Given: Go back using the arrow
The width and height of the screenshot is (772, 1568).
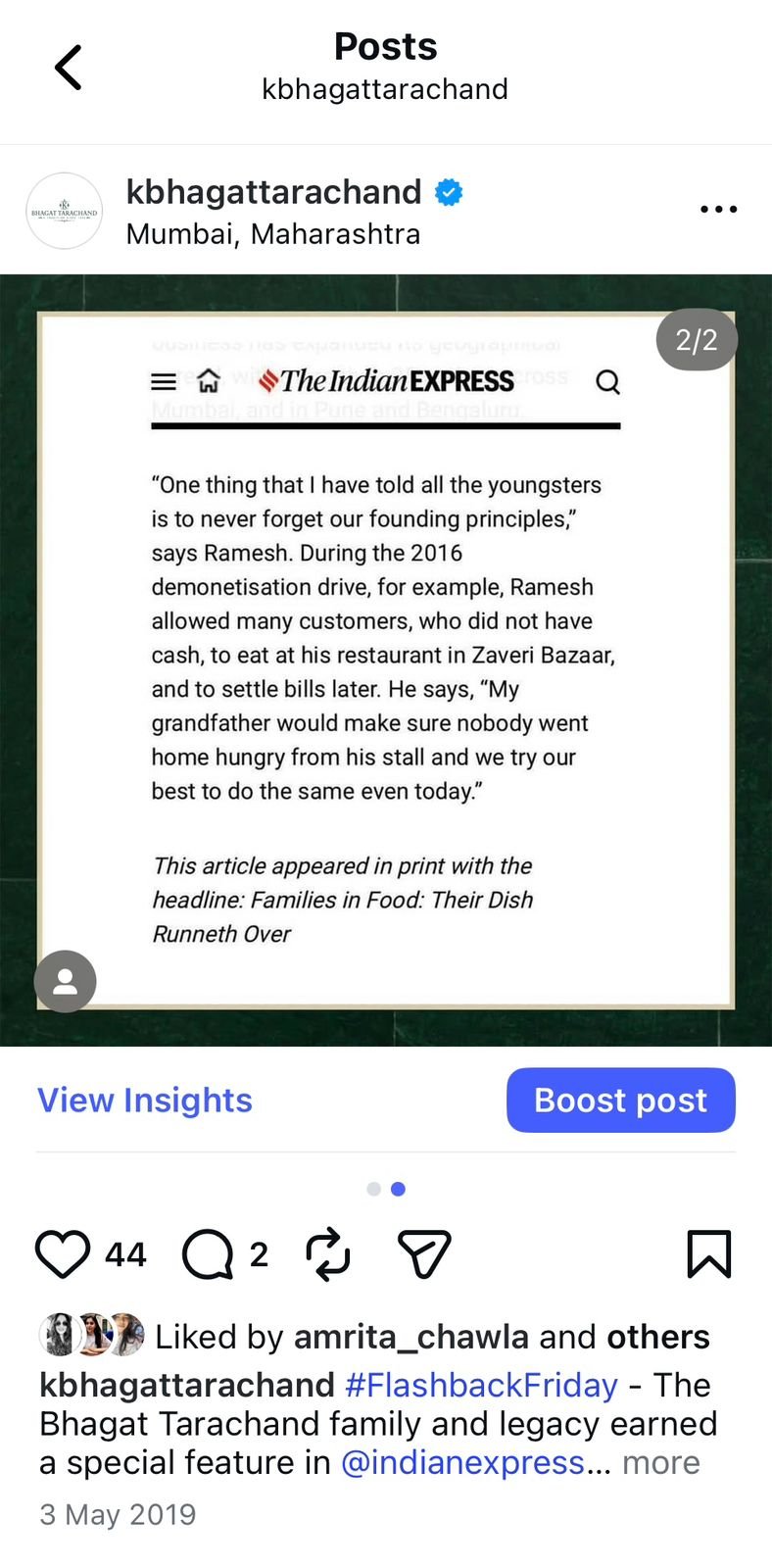Looking at the screenshot, I should (x=68, y=68).
